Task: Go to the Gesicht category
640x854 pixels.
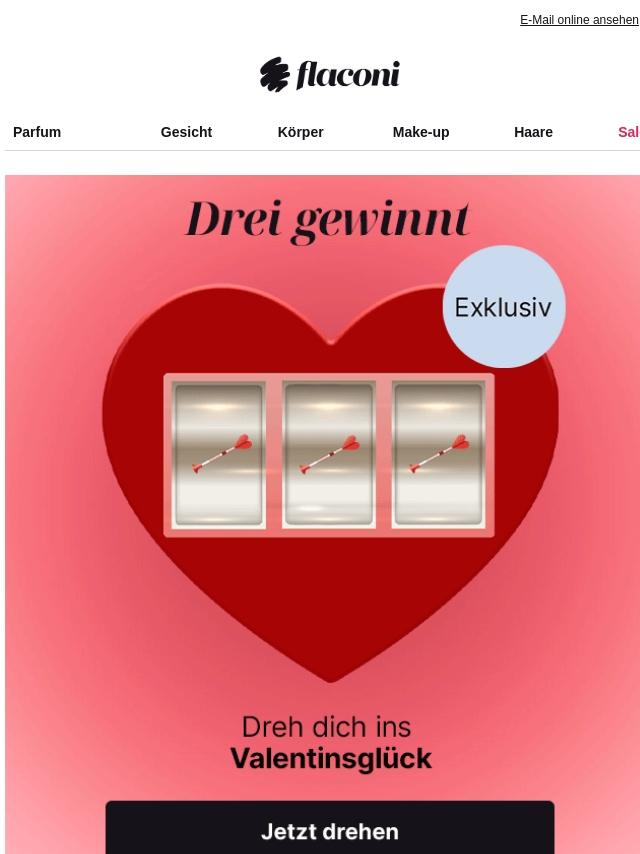Action: tap(186, 132)
